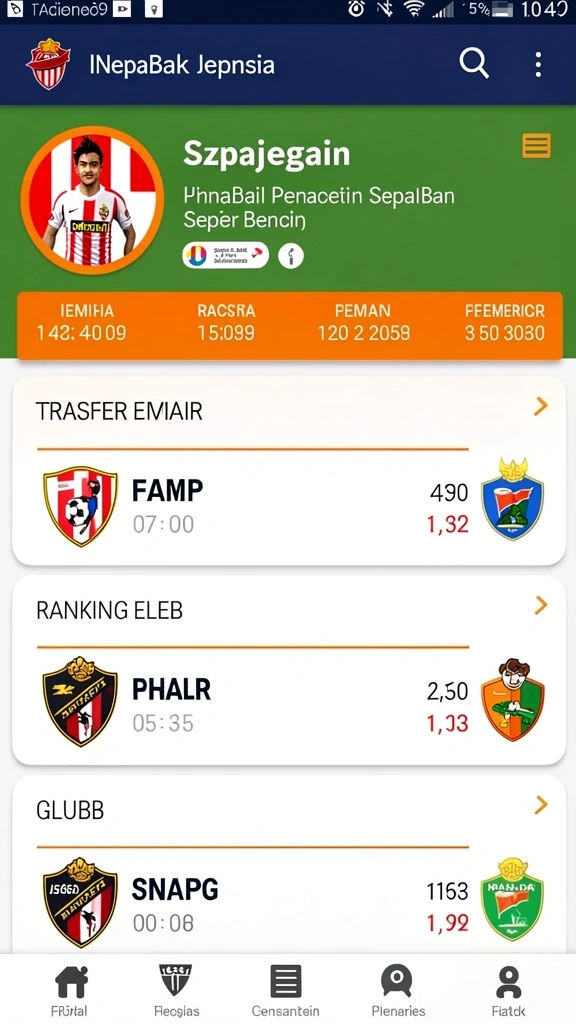
Task: Tap the round info badge under Seper Bencin
Action: tap(291, 255)
